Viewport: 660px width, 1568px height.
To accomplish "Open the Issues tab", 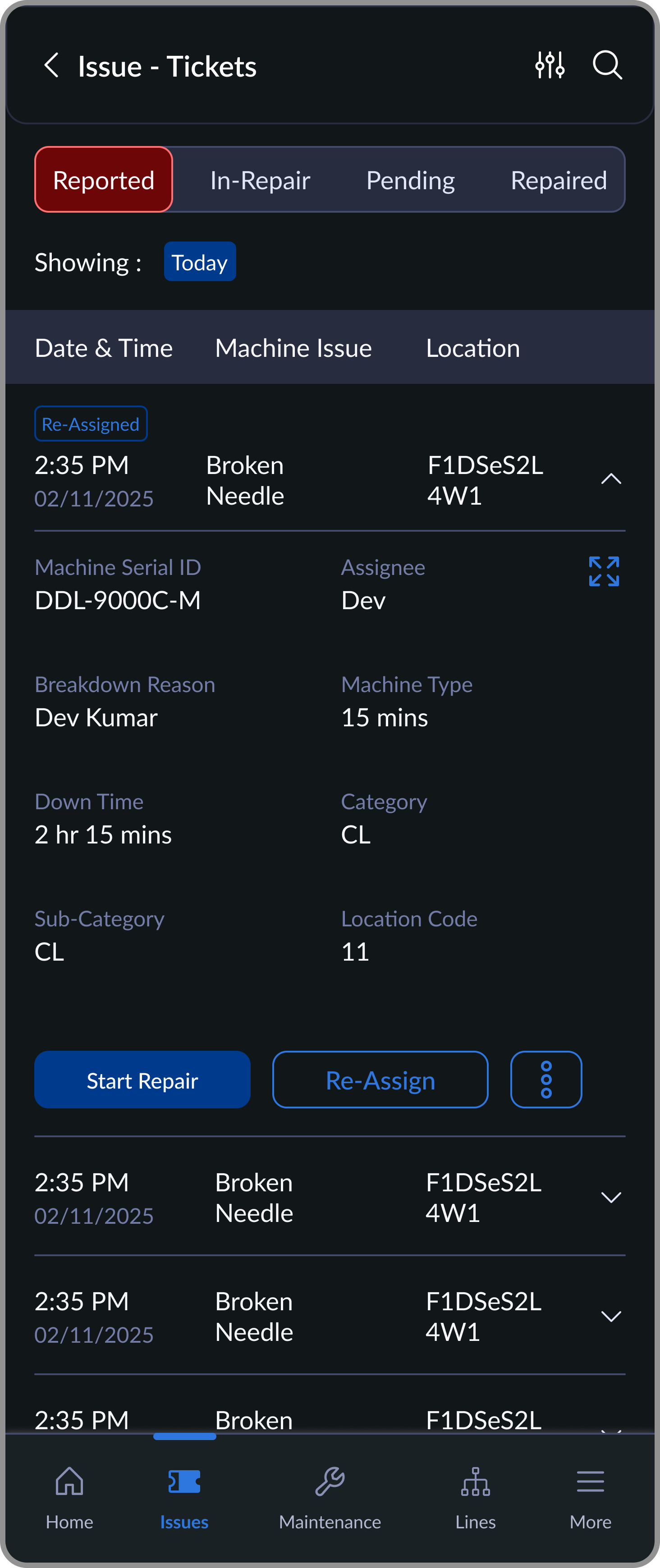I will click(184, 1495).
